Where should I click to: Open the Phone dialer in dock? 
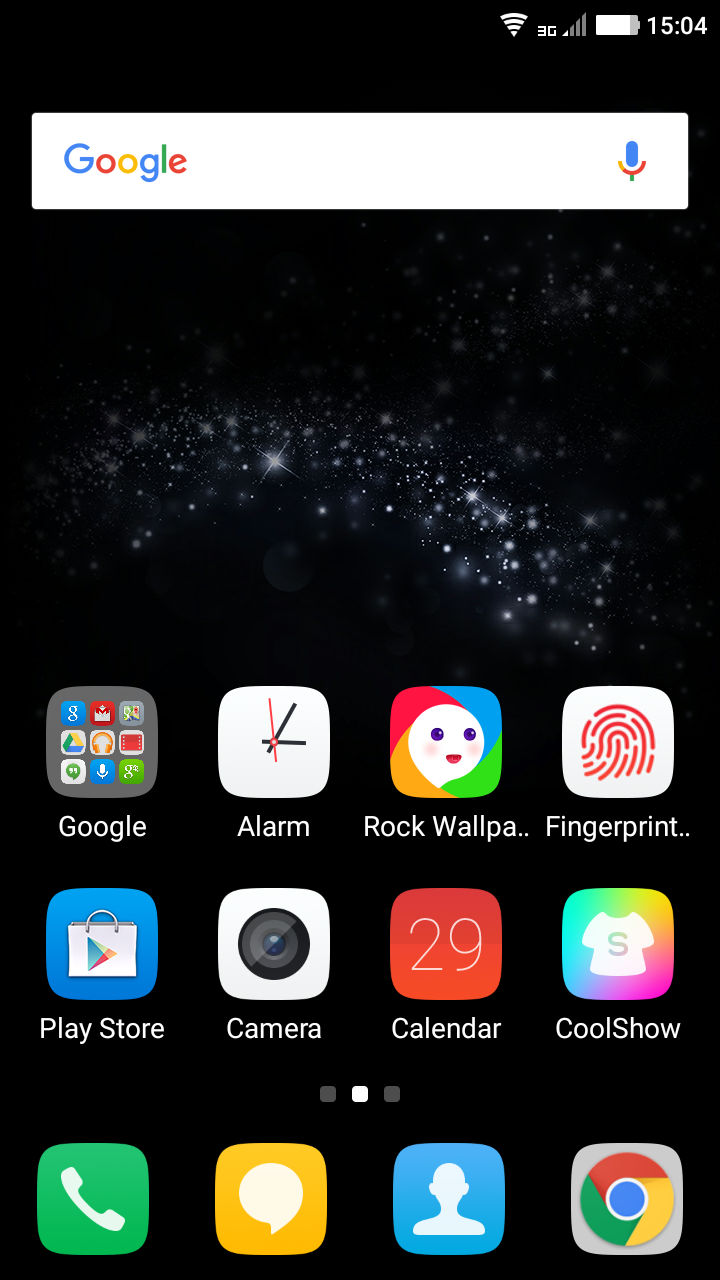point(93,1199)
